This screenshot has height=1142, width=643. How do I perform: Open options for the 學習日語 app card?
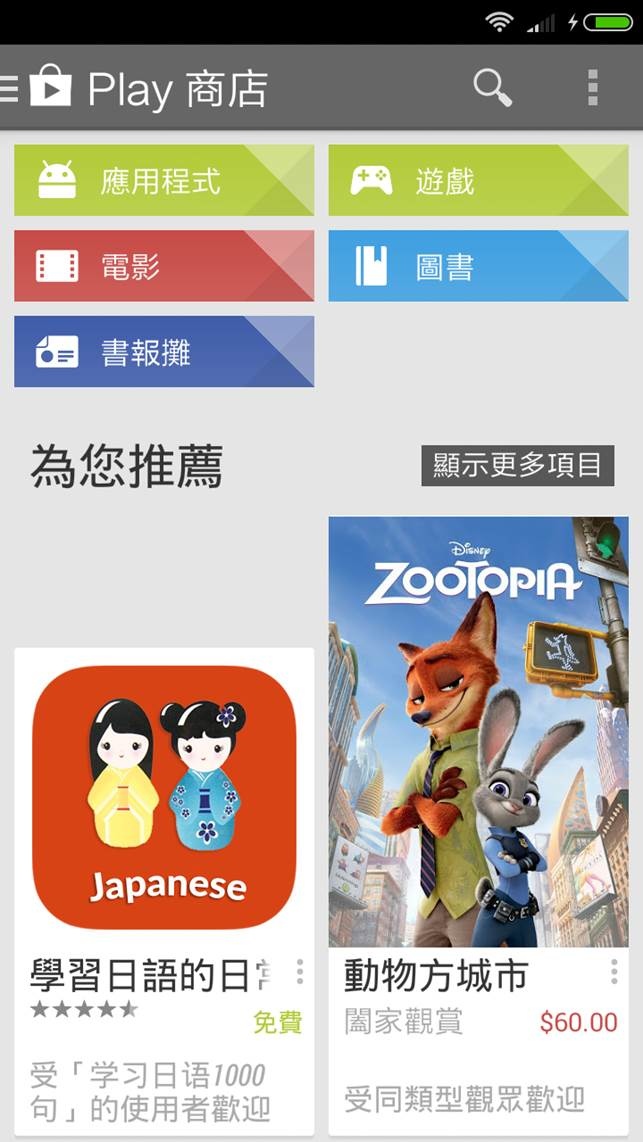(x=299, y=972)
